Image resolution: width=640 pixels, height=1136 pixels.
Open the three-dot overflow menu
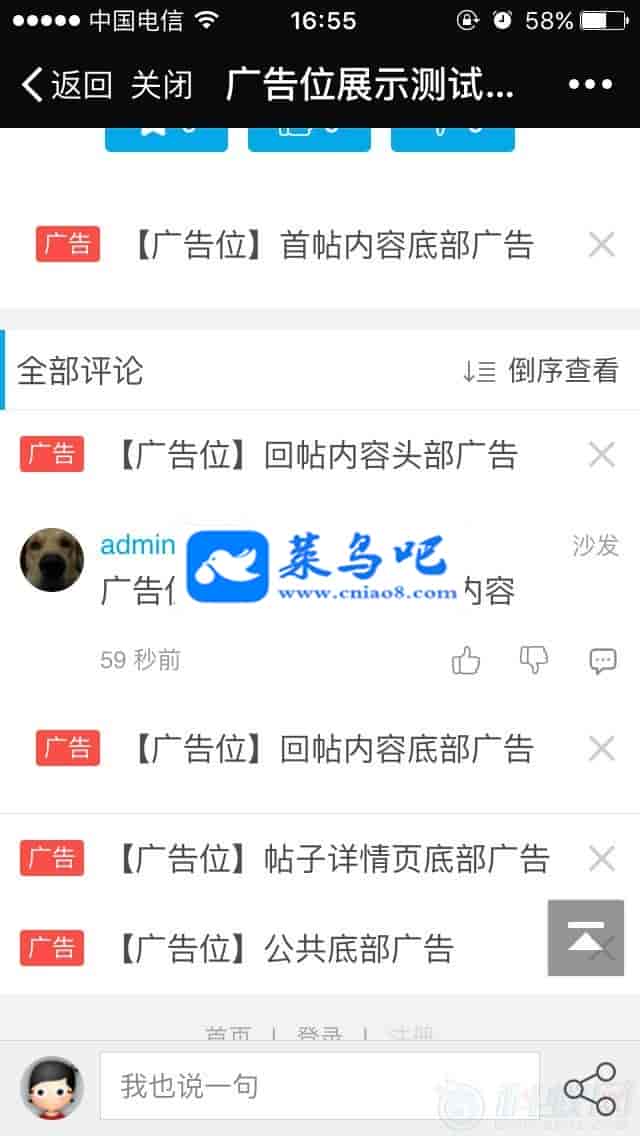589,85
